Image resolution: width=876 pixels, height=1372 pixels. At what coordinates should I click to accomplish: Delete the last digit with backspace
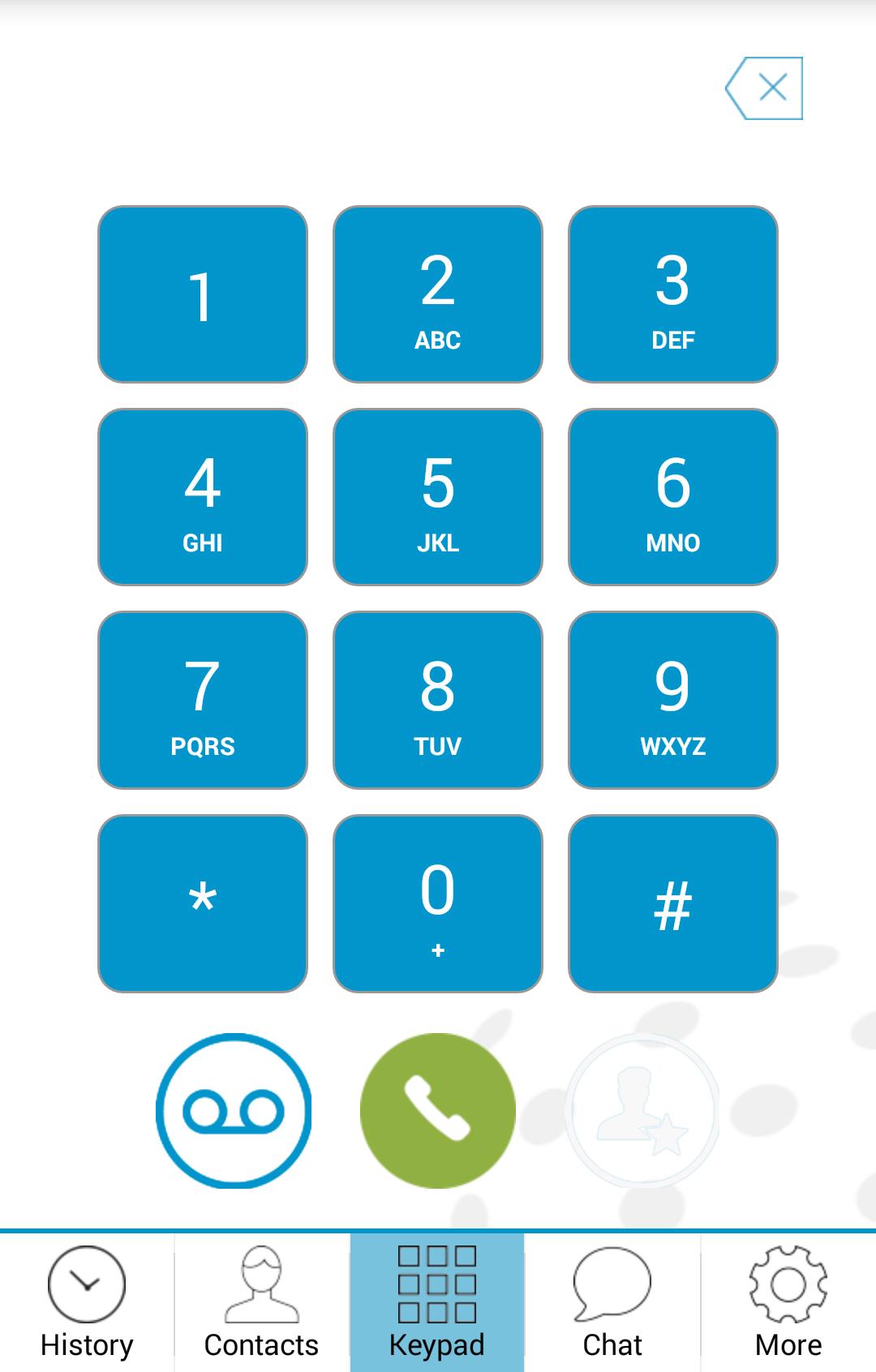click(765, 88)
